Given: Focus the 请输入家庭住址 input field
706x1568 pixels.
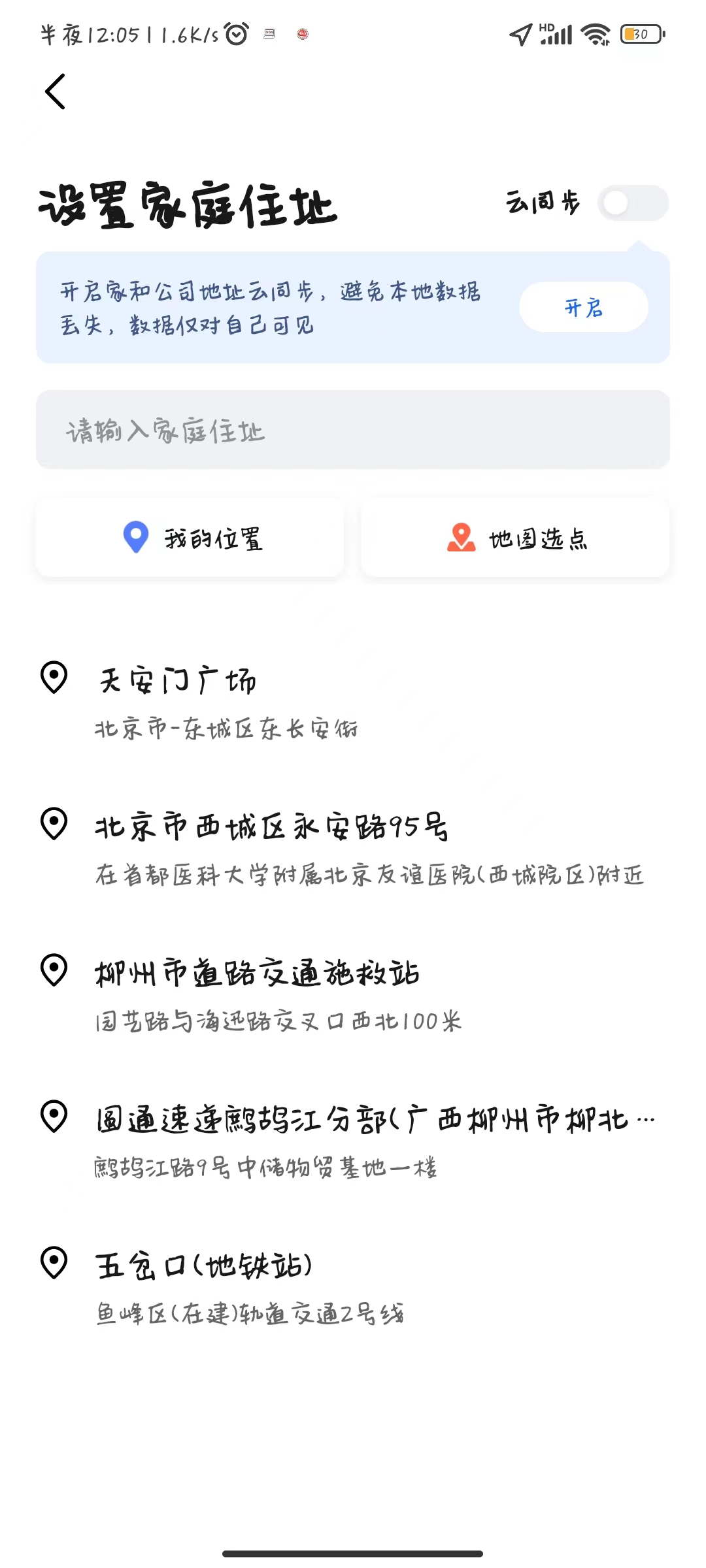Looking at the screenshot, I should pyautogui.click(x=353, y=430).
